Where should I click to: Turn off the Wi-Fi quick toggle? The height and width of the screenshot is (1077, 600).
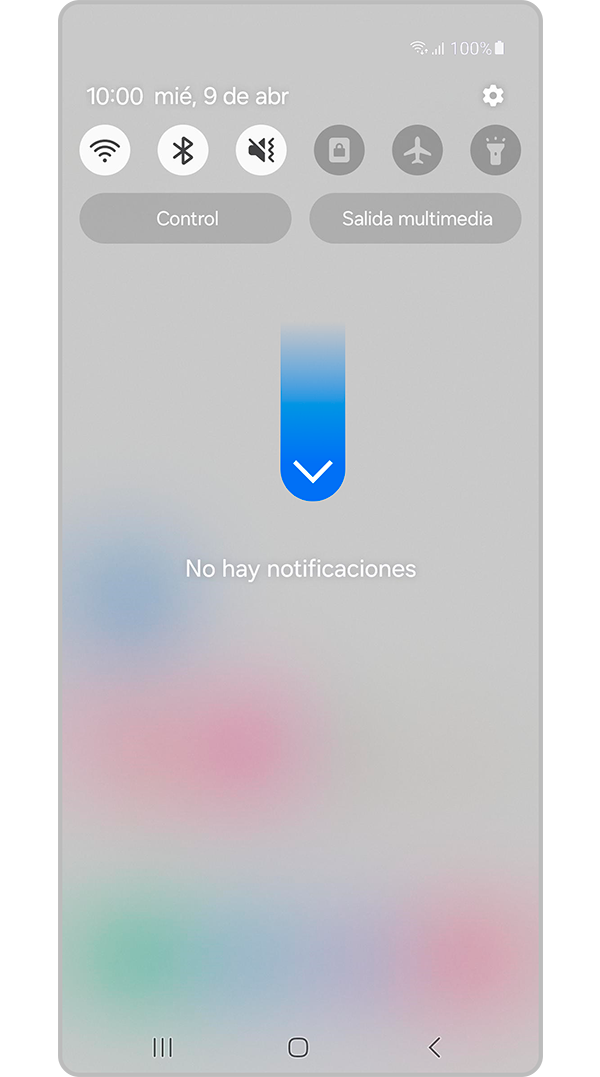click(x=105, y=151)
